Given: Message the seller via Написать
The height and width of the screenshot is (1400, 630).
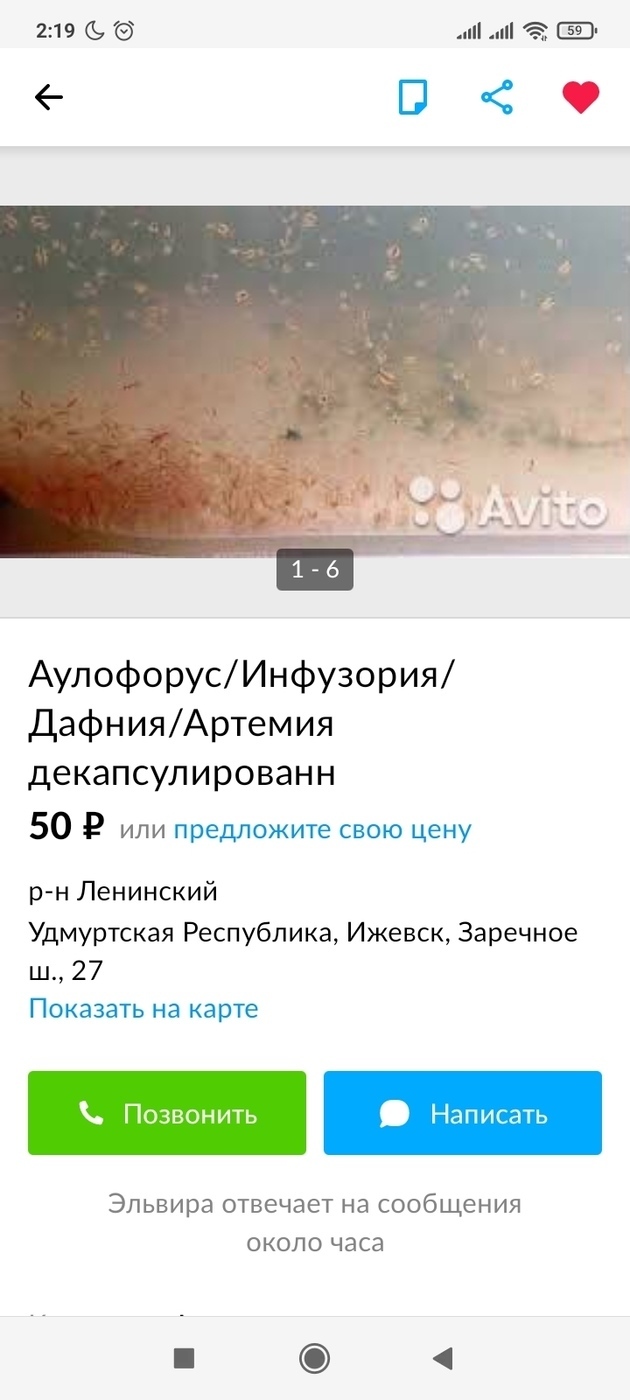Looking at the screenshot, I should click(463, 1113).
